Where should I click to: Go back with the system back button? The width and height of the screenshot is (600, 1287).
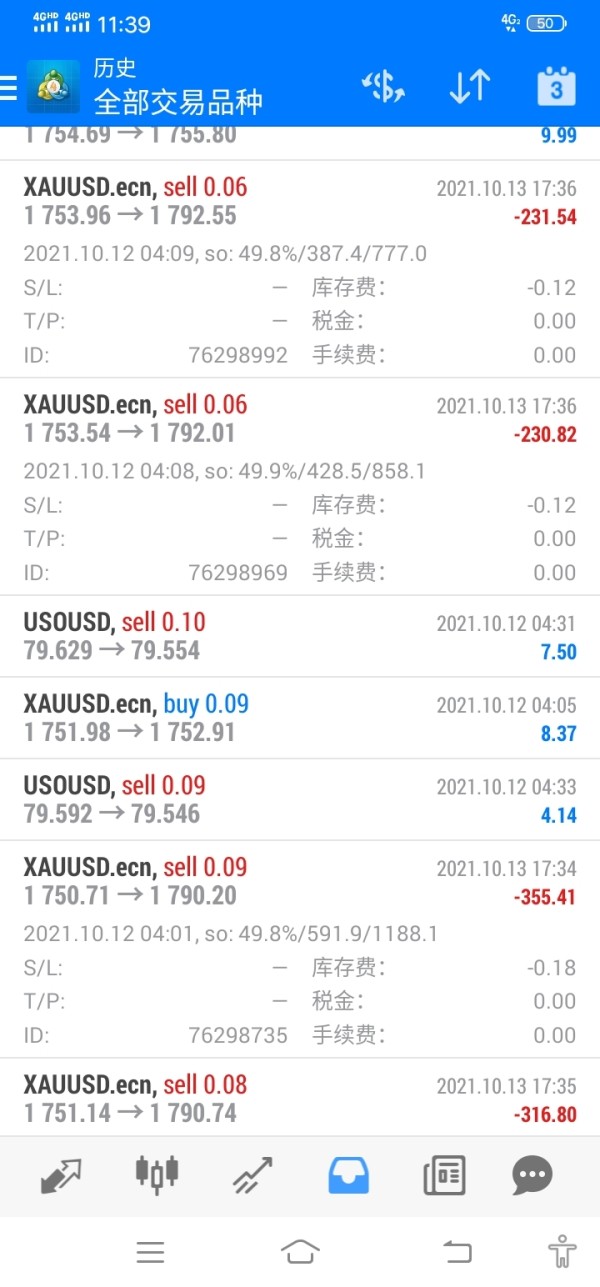(457, 1251)
